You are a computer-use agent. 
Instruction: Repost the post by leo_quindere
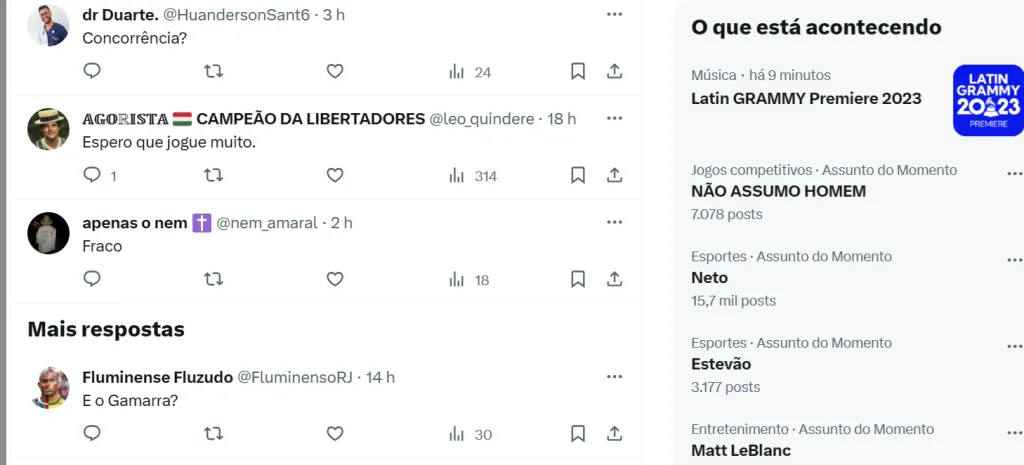click(213, 175)
